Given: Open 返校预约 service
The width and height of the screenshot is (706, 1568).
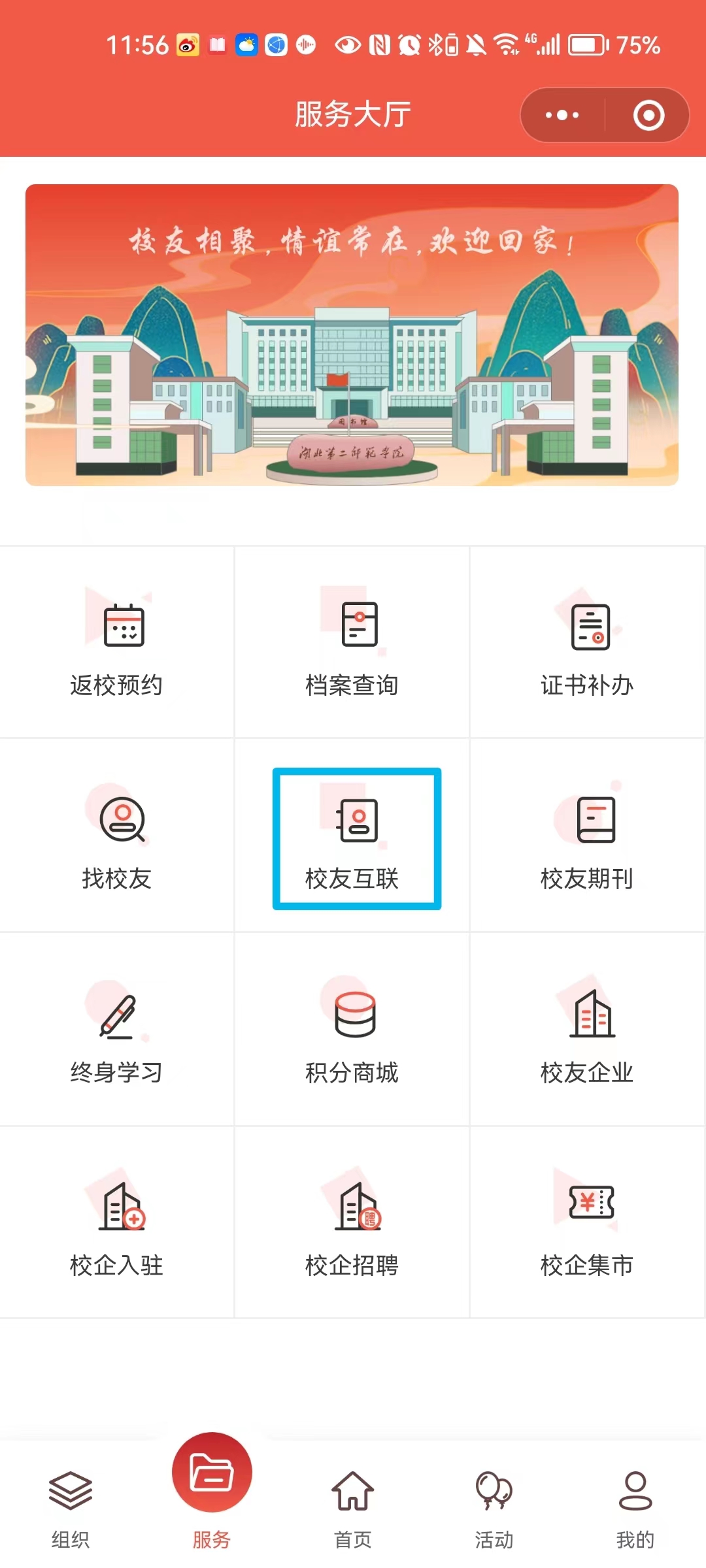Looking at the screenshot, I should 117,644.
